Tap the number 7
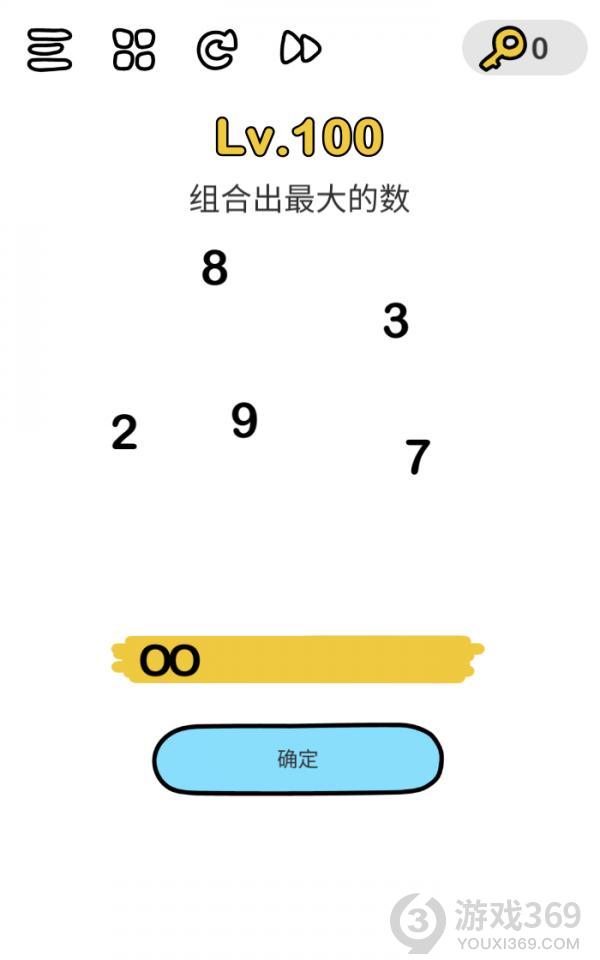600x960 pixels. 418,457
